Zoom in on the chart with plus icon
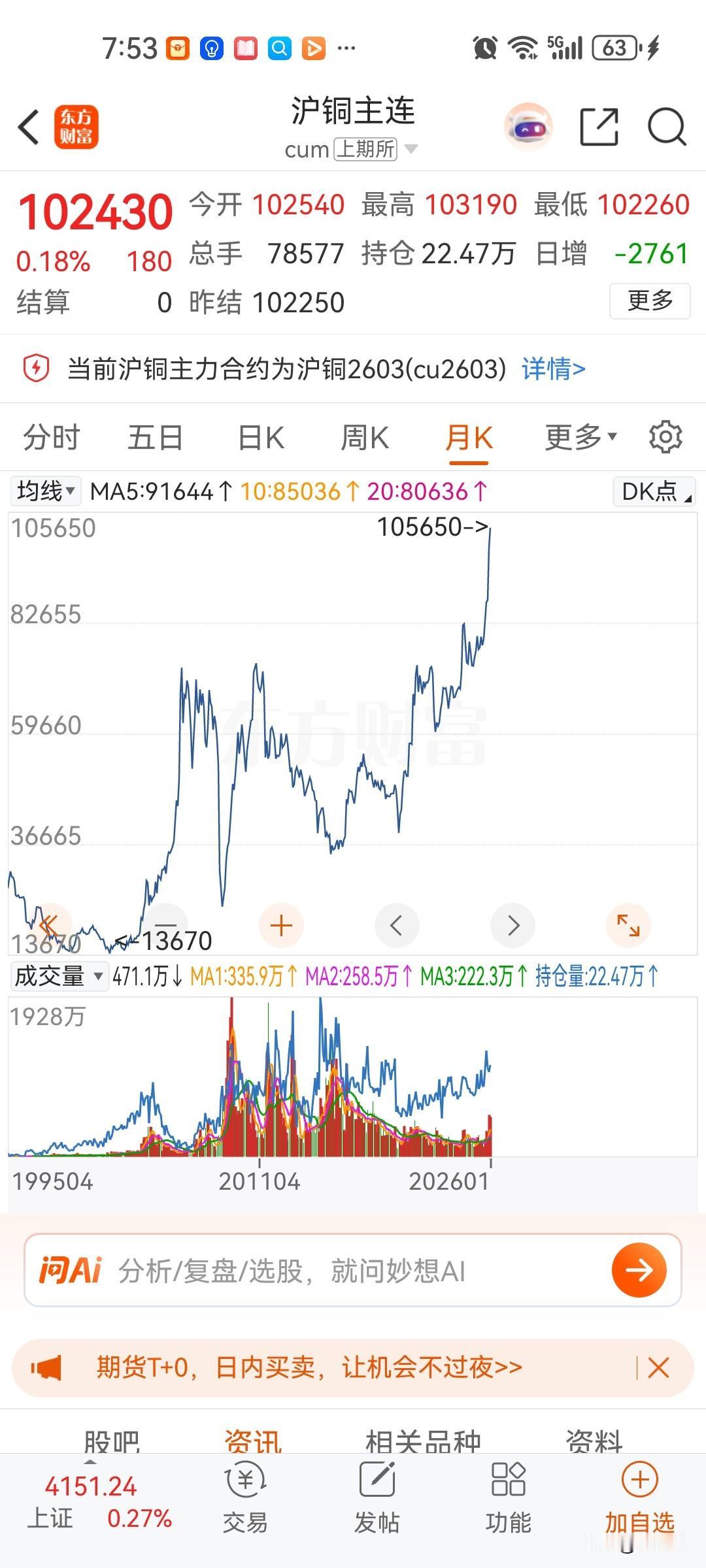706x1568 pixels. (x=280, y=925)
